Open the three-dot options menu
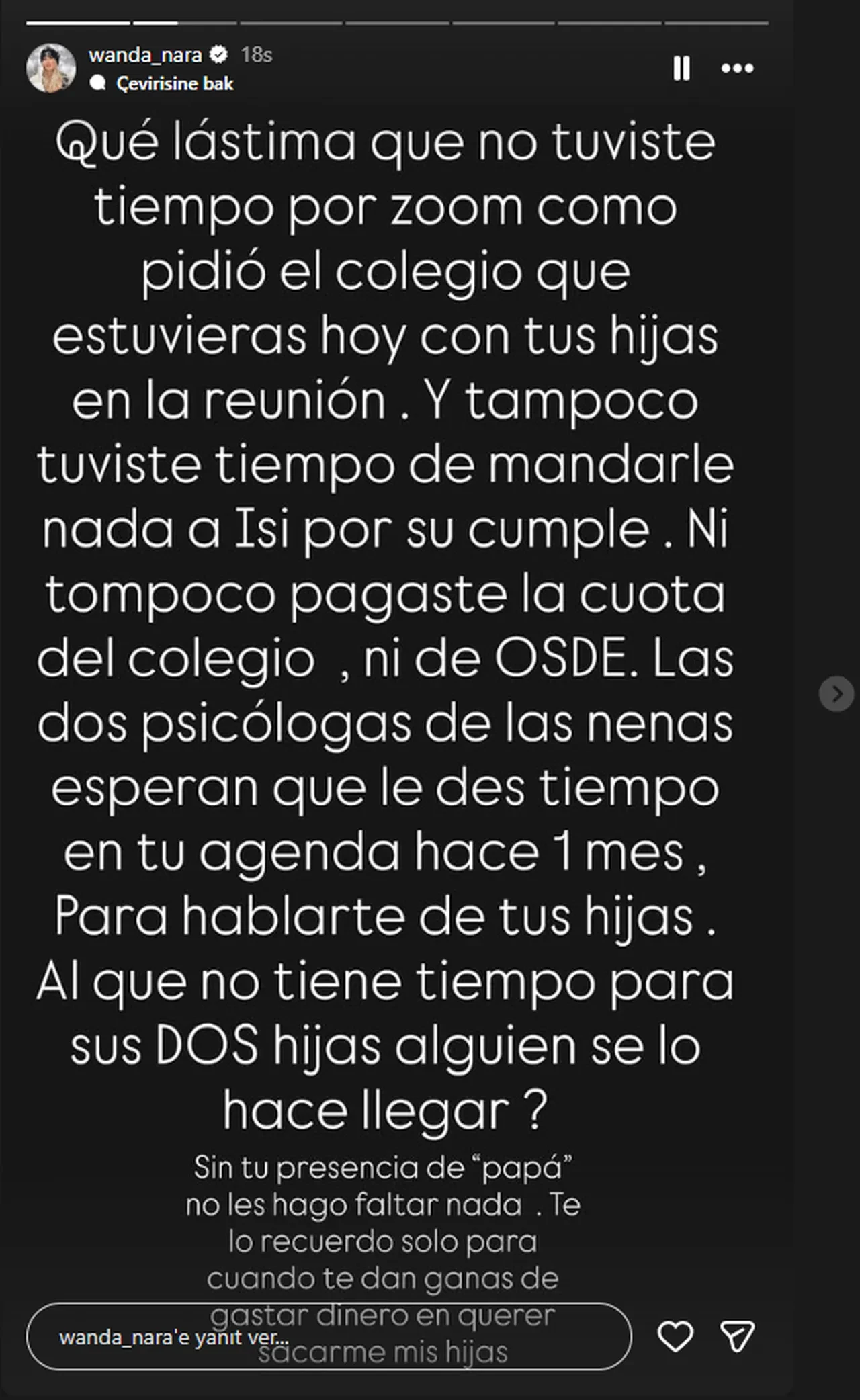 point(737,69)
